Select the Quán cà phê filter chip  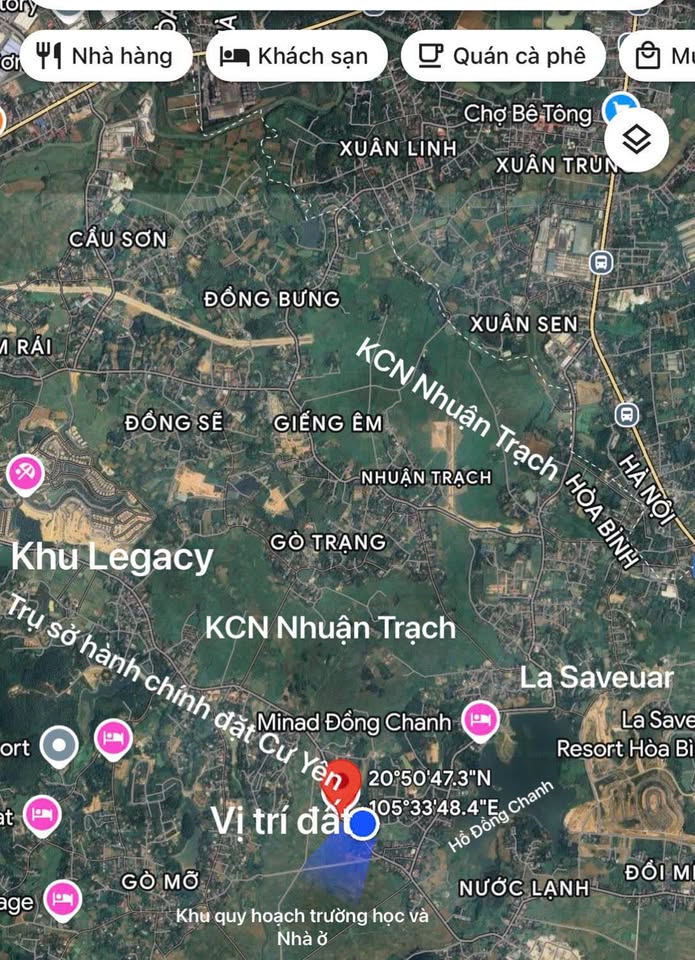pyautogui.click(x=503, y=56)
